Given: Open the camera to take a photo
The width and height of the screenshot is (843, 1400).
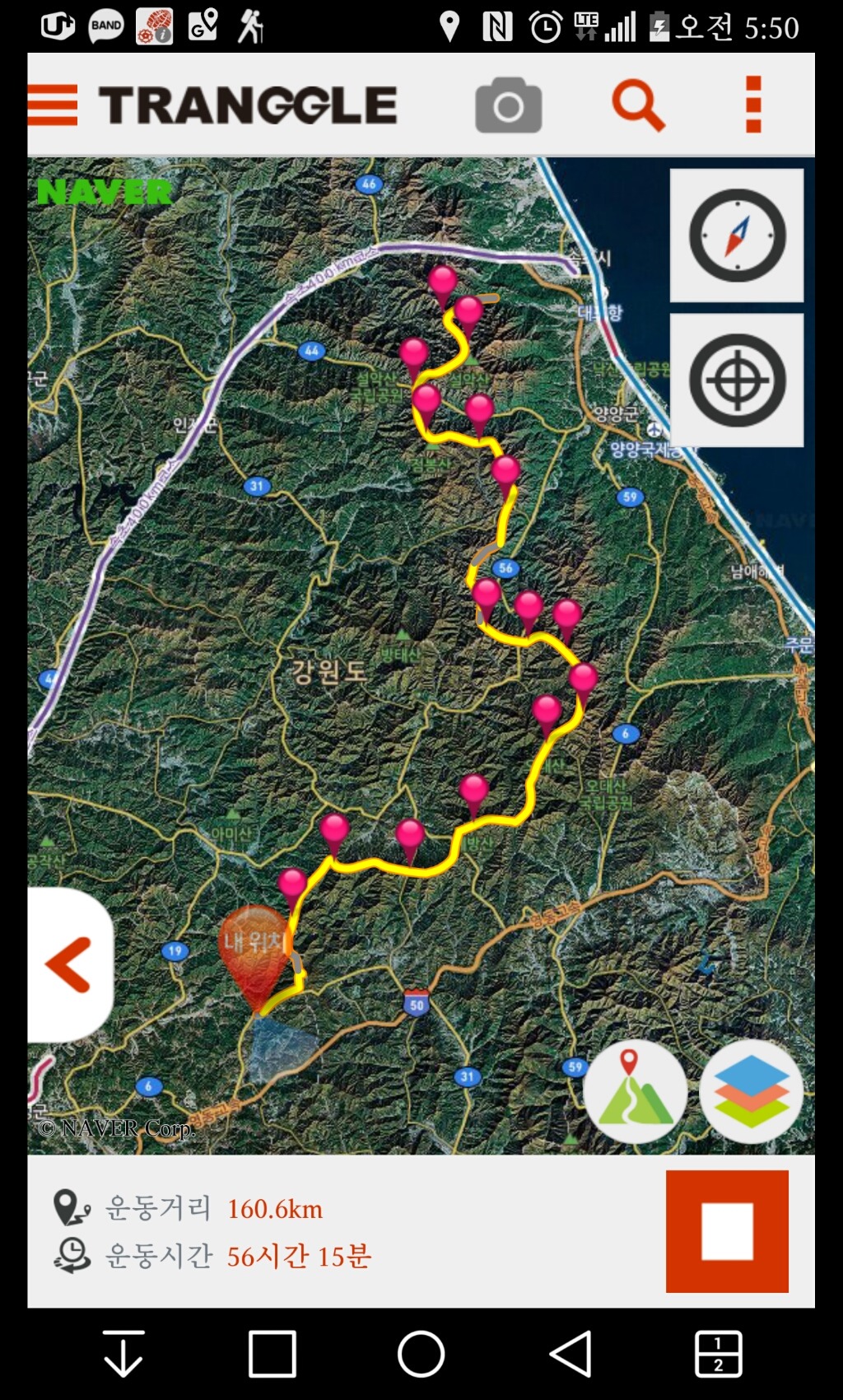Looking at the screenshot, I should click(508, 105).
